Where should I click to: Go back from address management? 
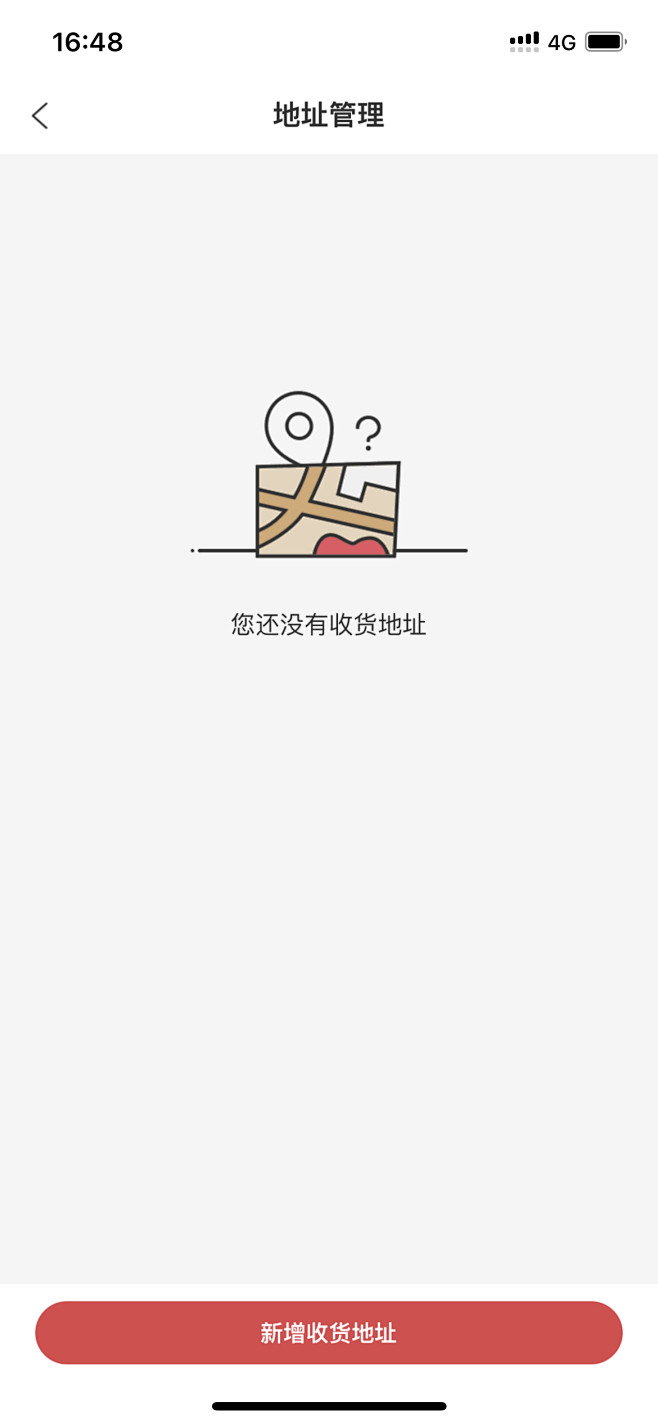click(x=40, y=116)
